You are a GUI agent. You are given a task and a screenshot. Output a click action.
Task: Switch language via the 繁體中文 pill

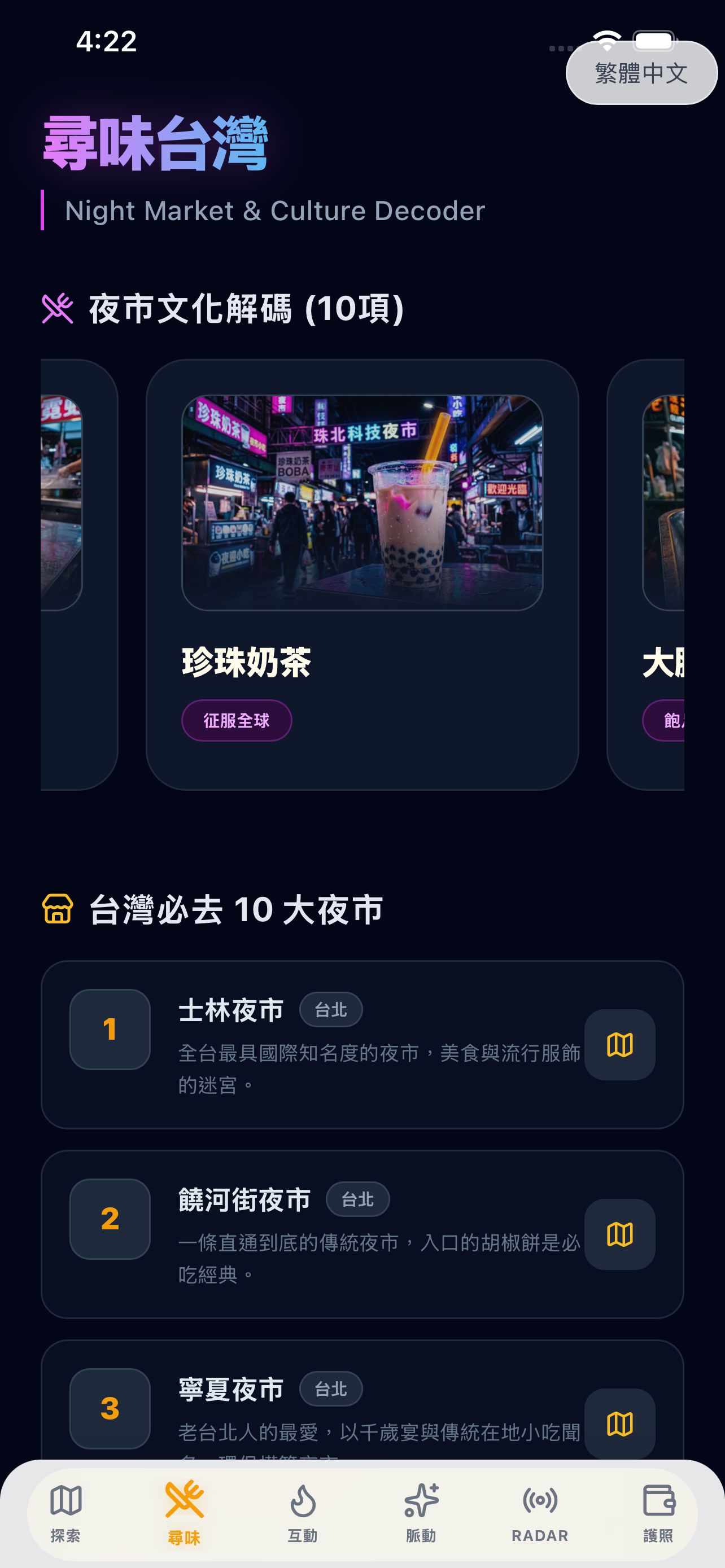click(x=640, y=72)
